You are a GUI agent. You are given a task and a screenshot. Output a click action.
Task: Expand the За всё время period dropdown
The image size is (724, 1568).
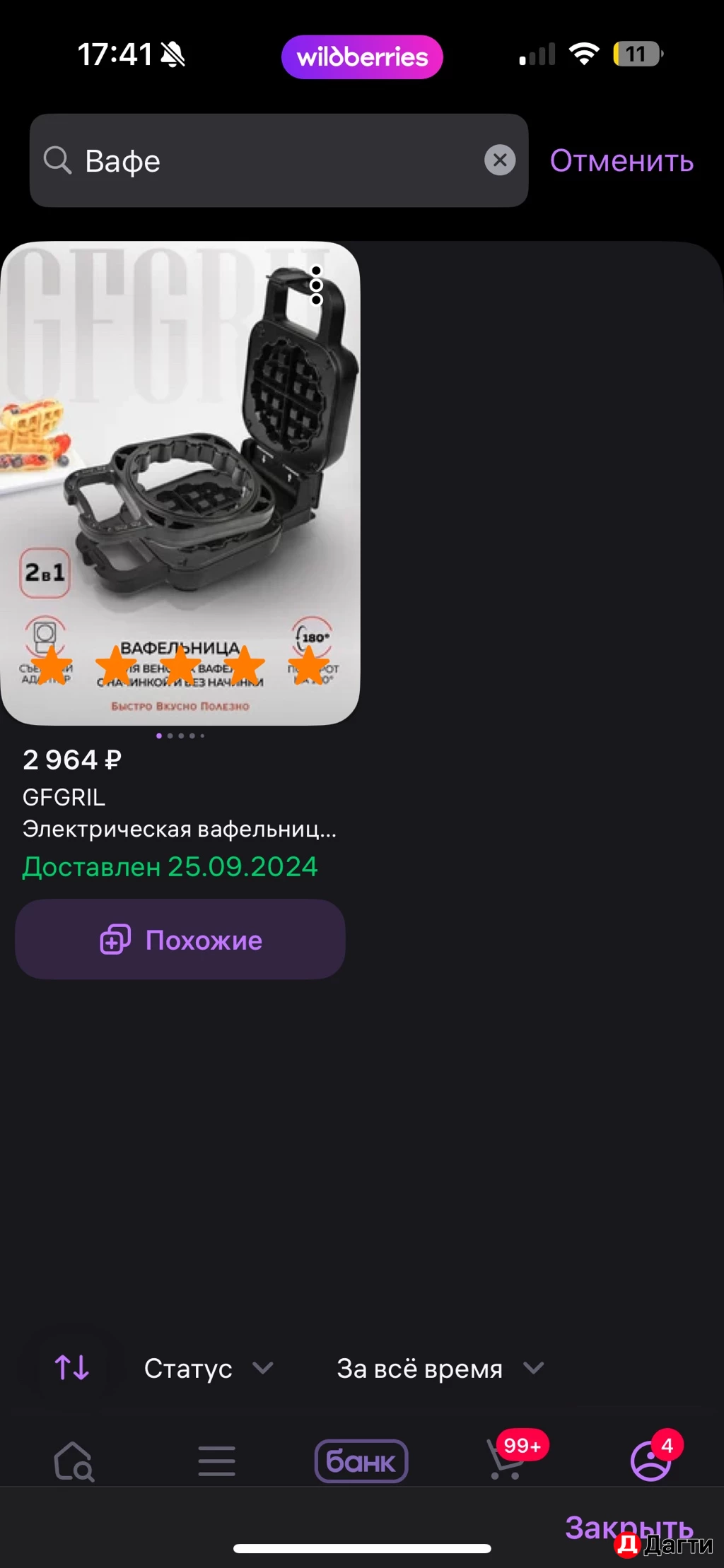[420, 1367]
